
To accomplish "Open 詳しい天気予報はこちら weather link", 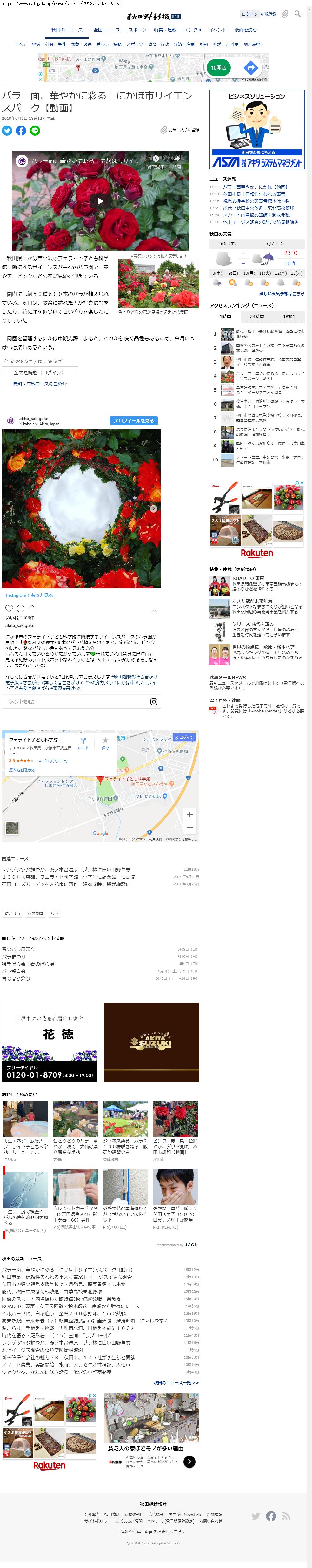I will (x=282, y=293).
